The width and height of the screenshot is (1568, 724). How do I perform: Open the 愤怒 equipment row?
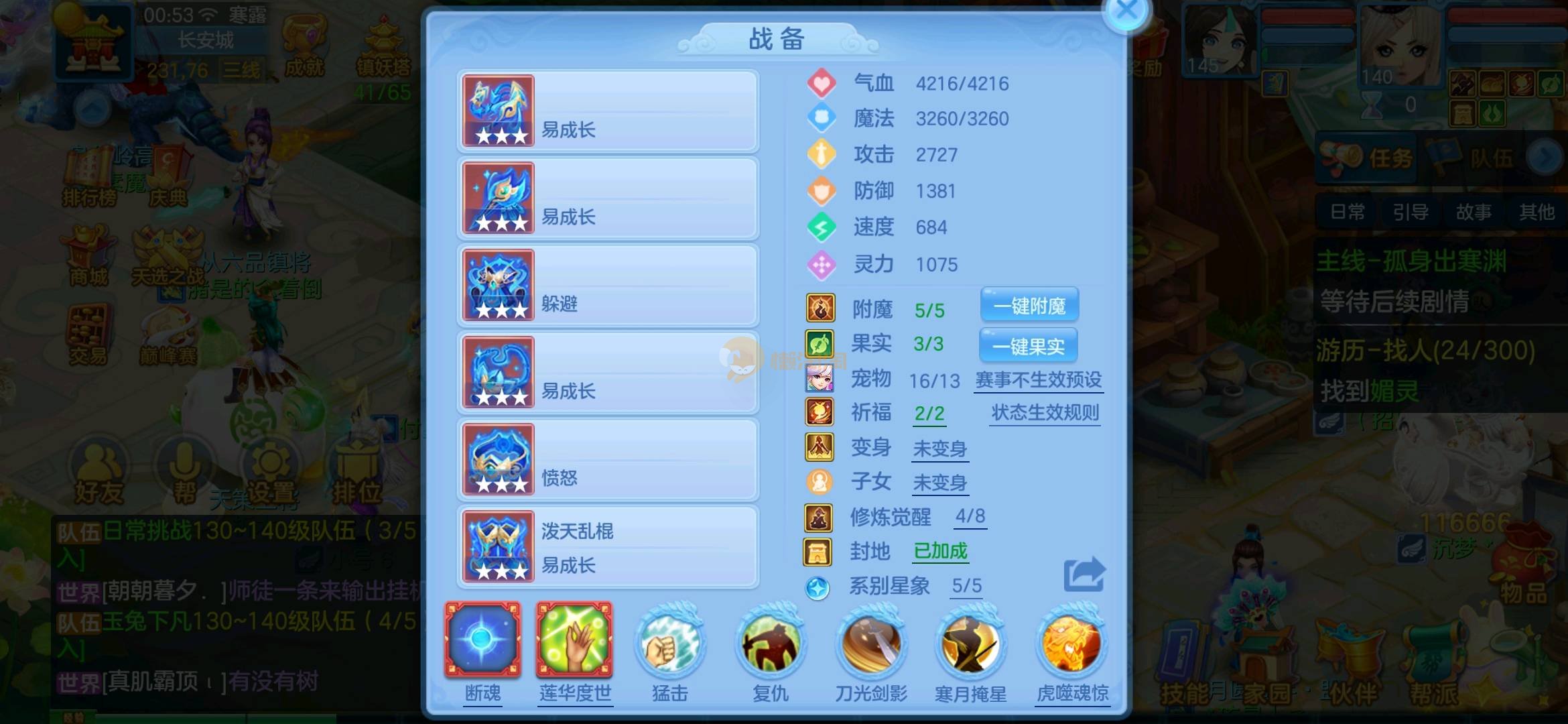608,460
